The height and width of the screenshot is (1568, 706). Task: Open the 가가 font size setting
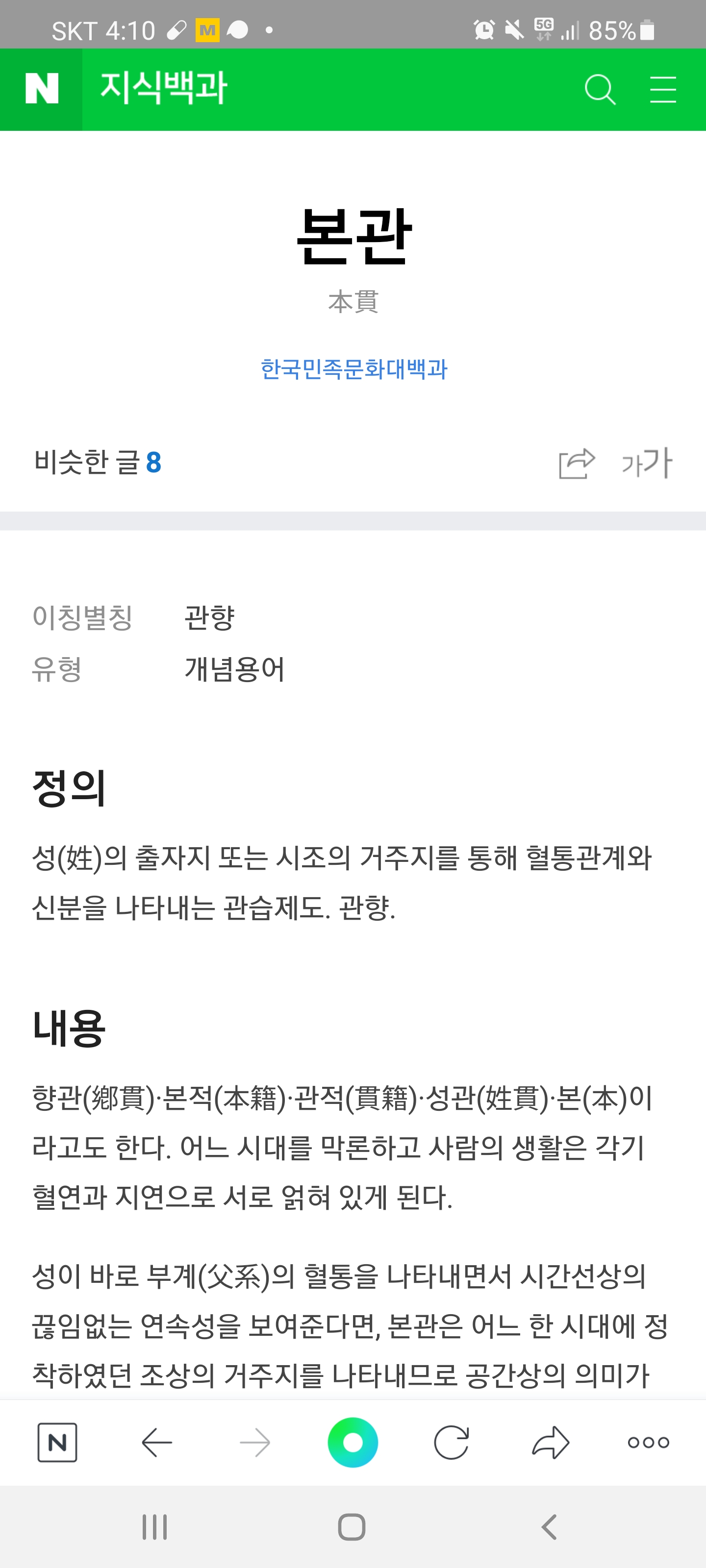647,463
